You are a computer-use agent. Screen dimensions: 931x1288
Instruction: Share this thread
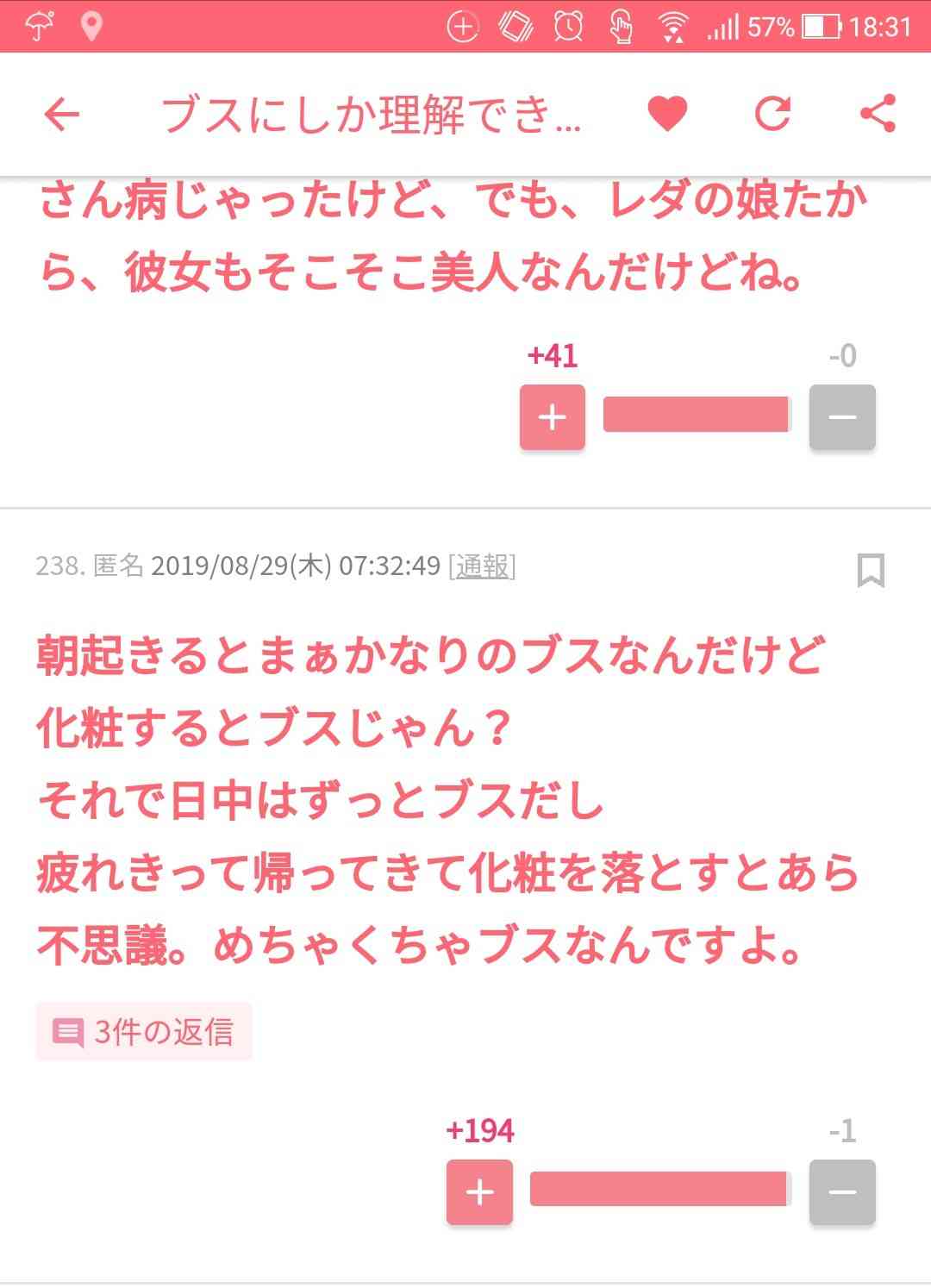tap(878, 114)
